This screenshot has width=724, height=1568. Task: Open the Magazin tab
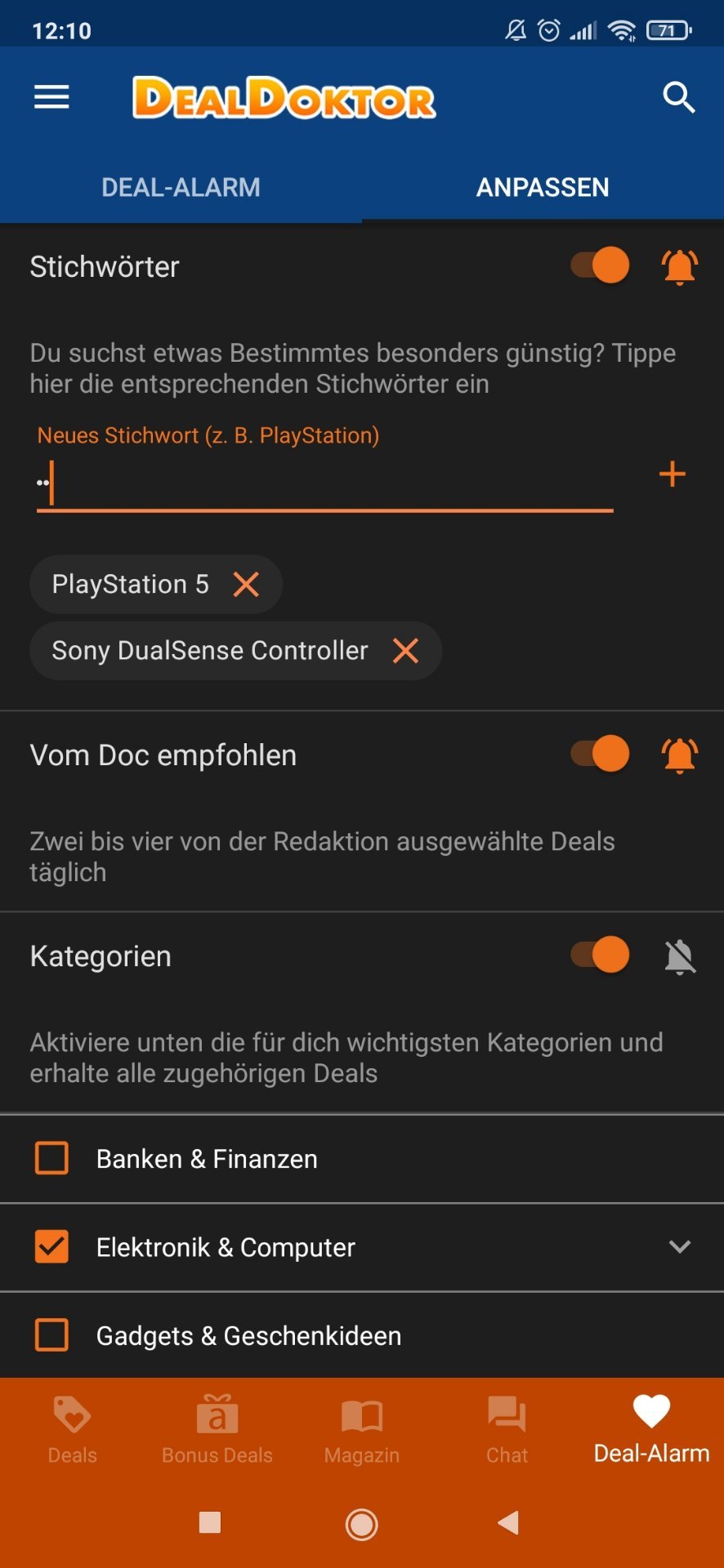(362, 1429)
